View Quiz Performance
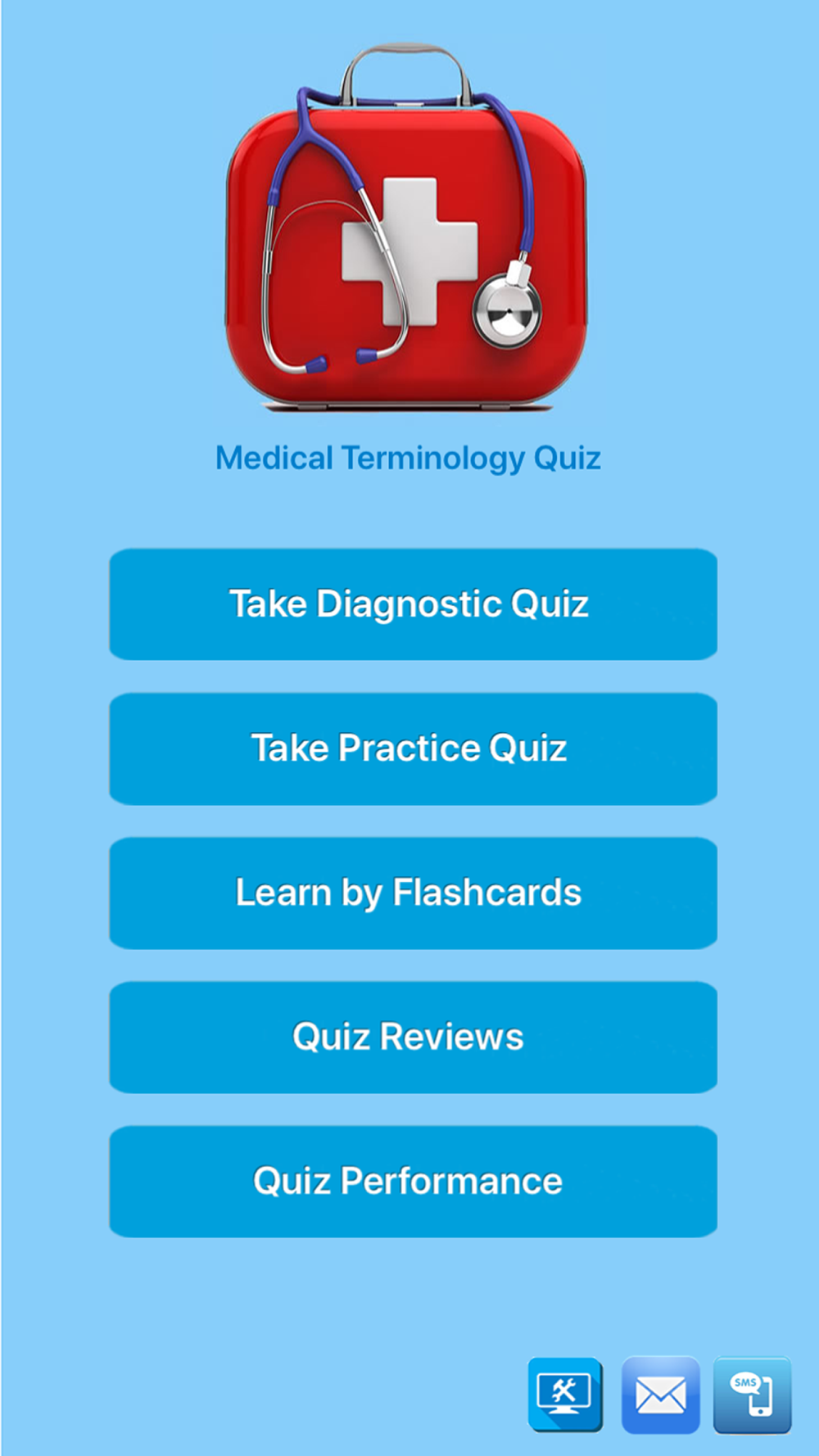This screenshot has height=1456, width=819. point(414,1181)
